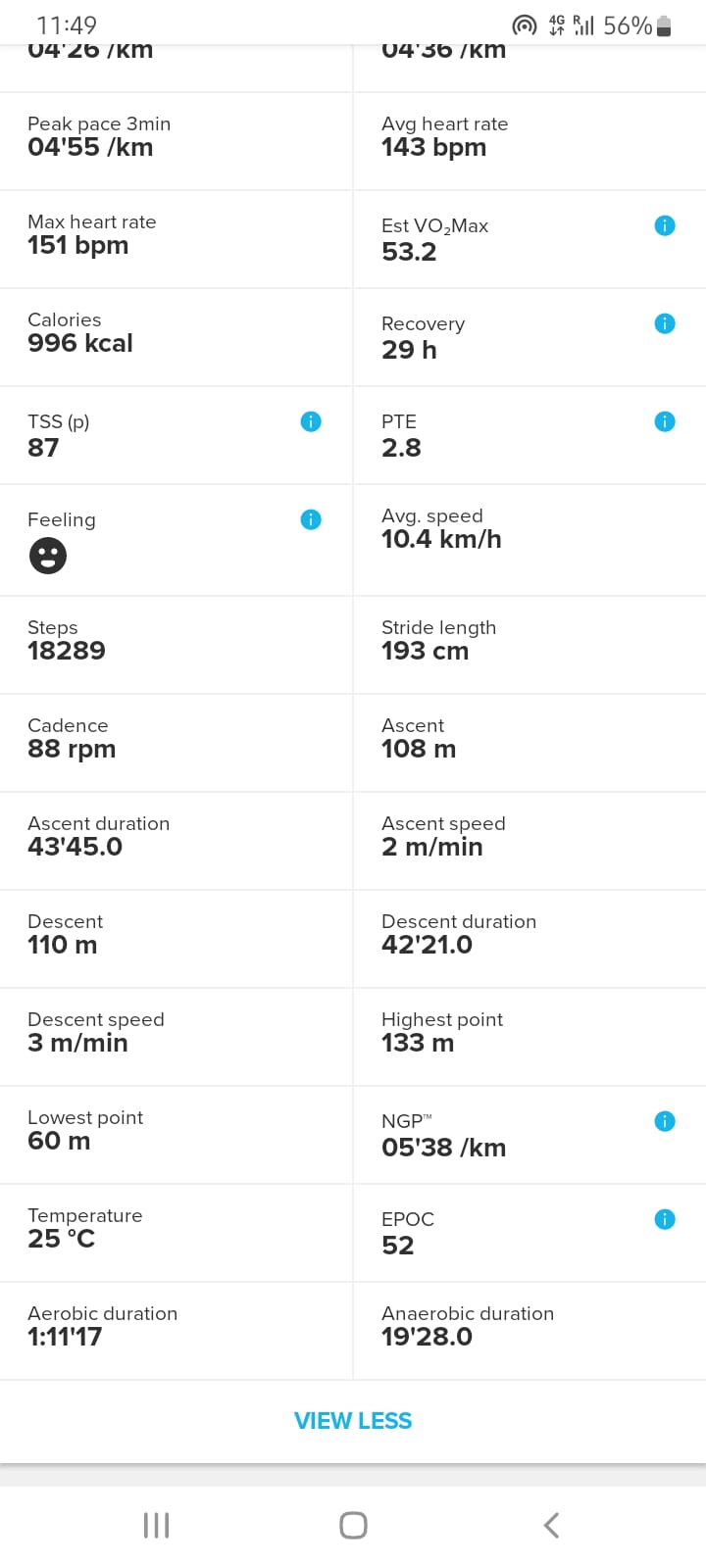Tap the Feeling info icon
This screenshot has height=1568, width=706.
click(x=311, y=519)
